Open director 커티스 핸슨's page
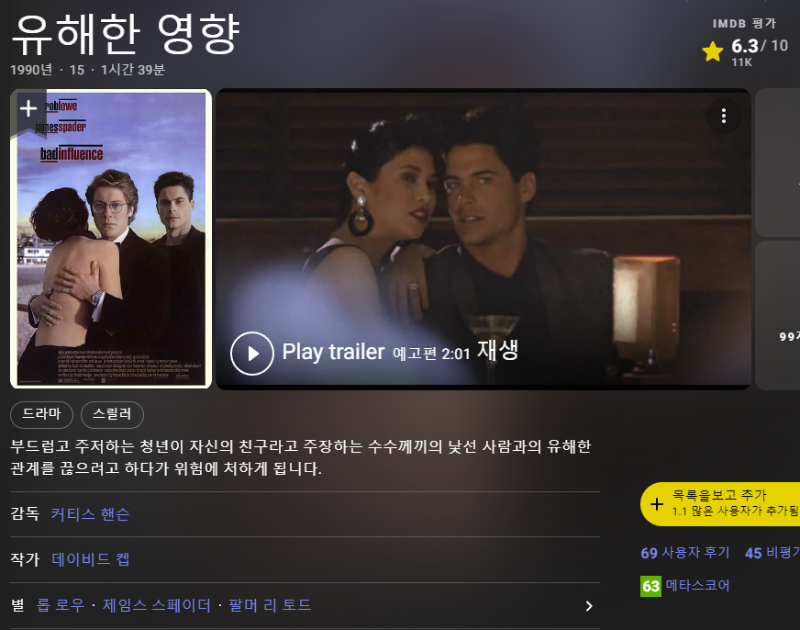 pyautogui.click(x=90, y=514)
